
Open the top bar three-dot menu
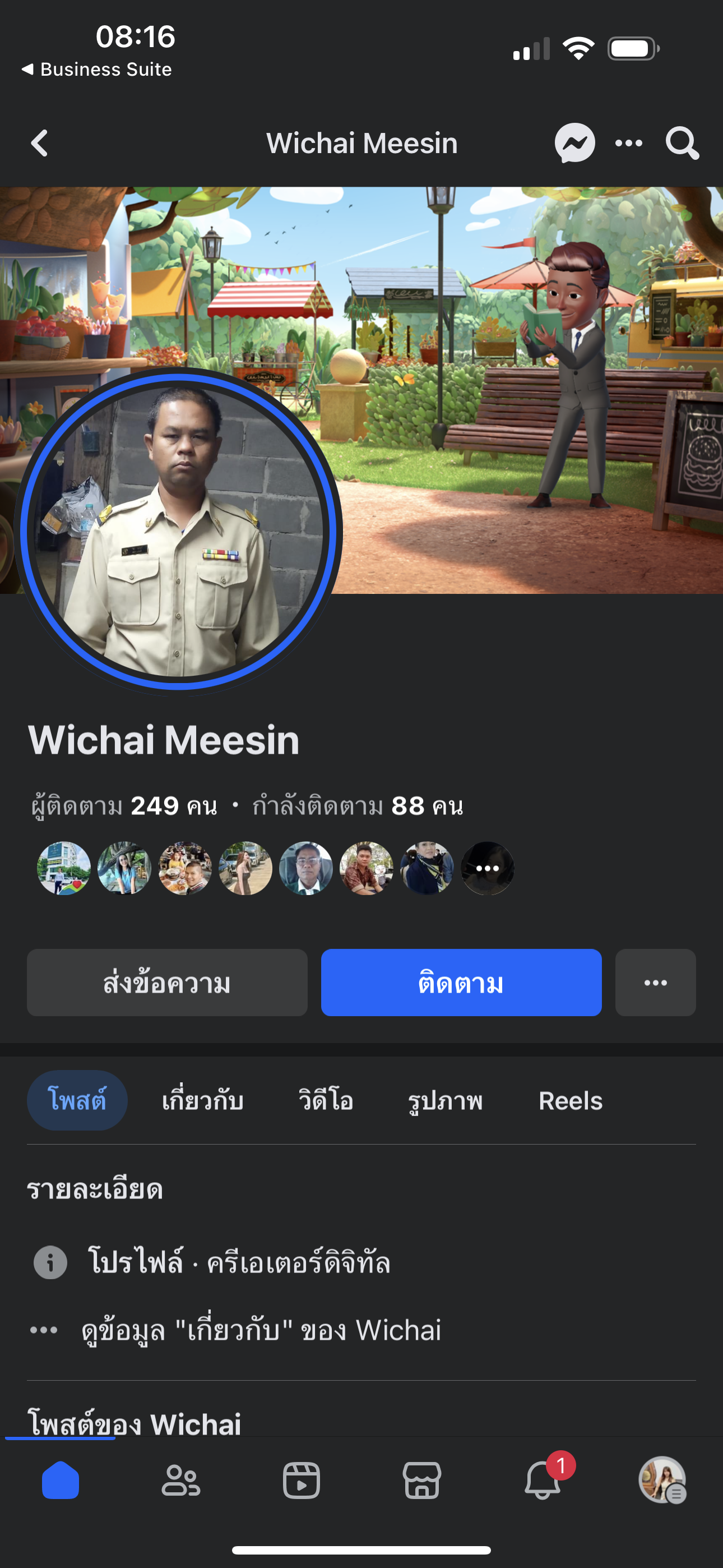[x=629, y=144]
